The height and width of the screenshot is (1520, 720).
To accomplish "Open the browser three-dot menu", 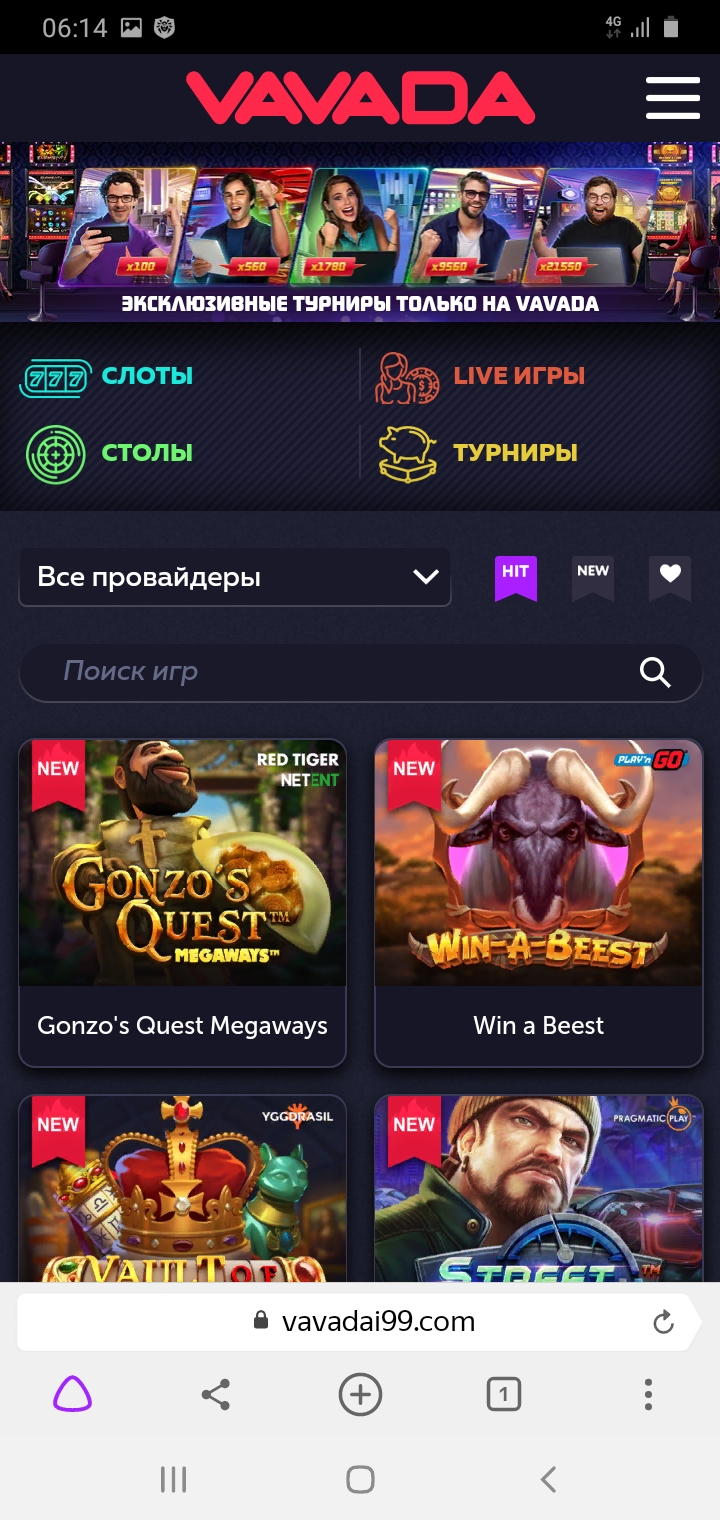I will 648,1394.
